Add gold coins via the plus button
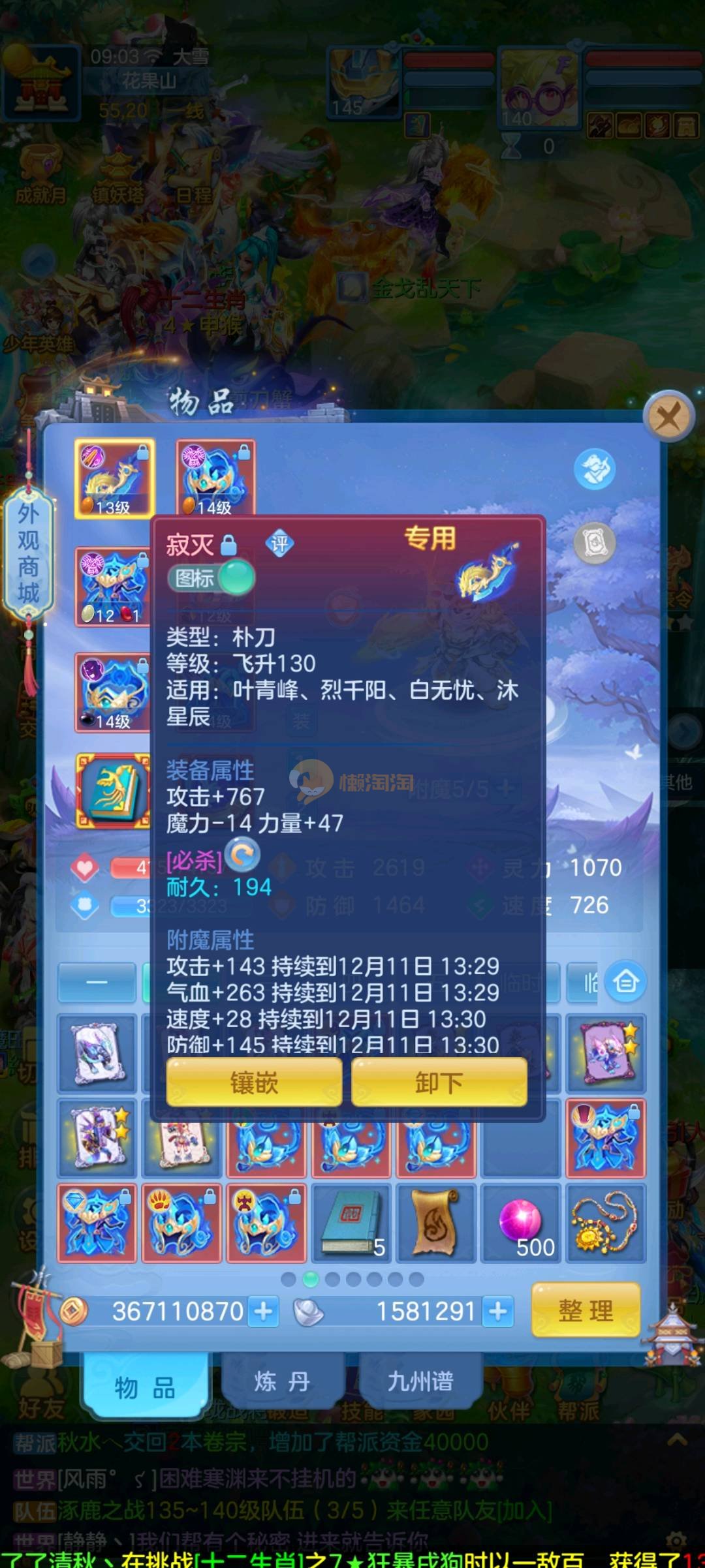This screenshot has height=1568, width=705. pyautogui.click(x=264, y=1312)
